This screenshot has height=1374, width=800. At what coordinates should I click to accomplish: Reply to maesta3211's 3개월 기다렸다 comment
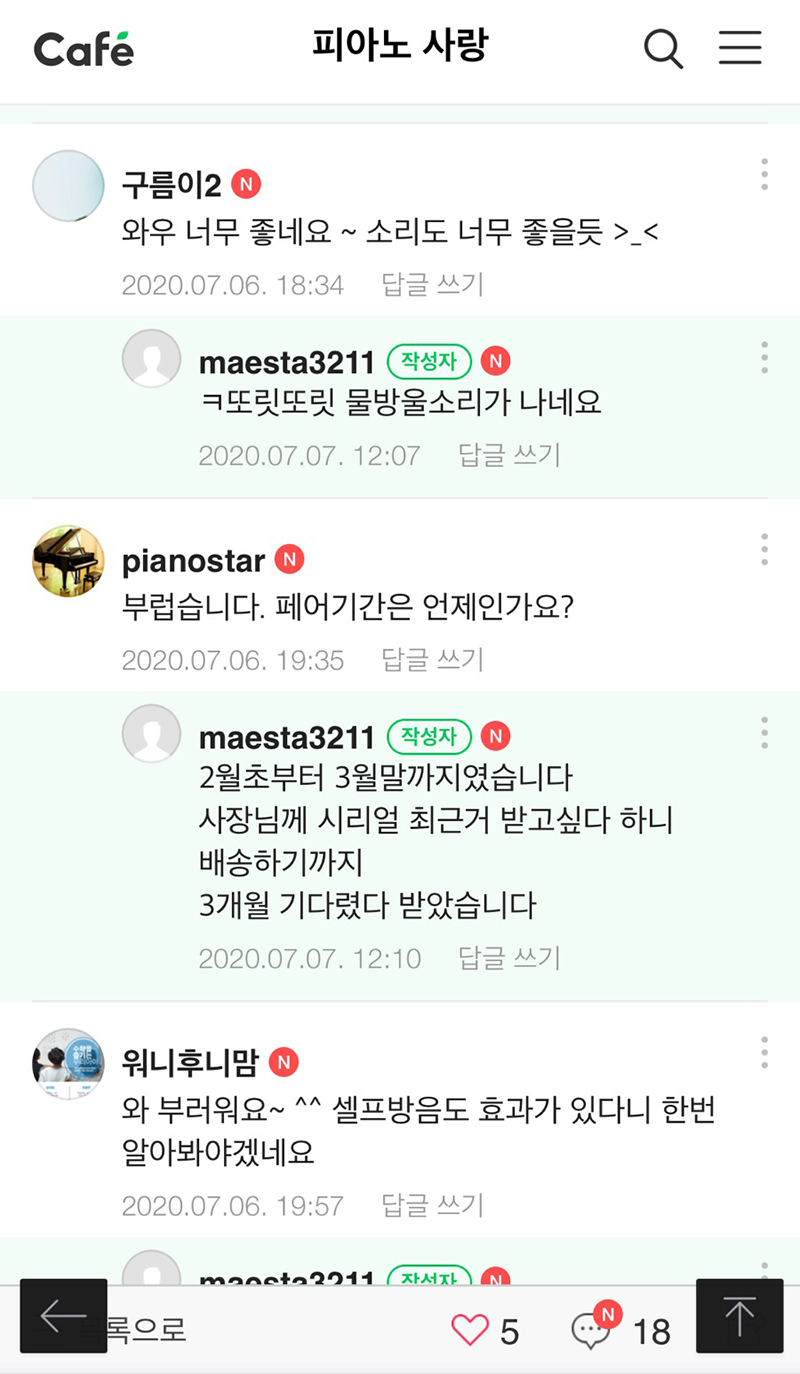(x=509, y=958)
